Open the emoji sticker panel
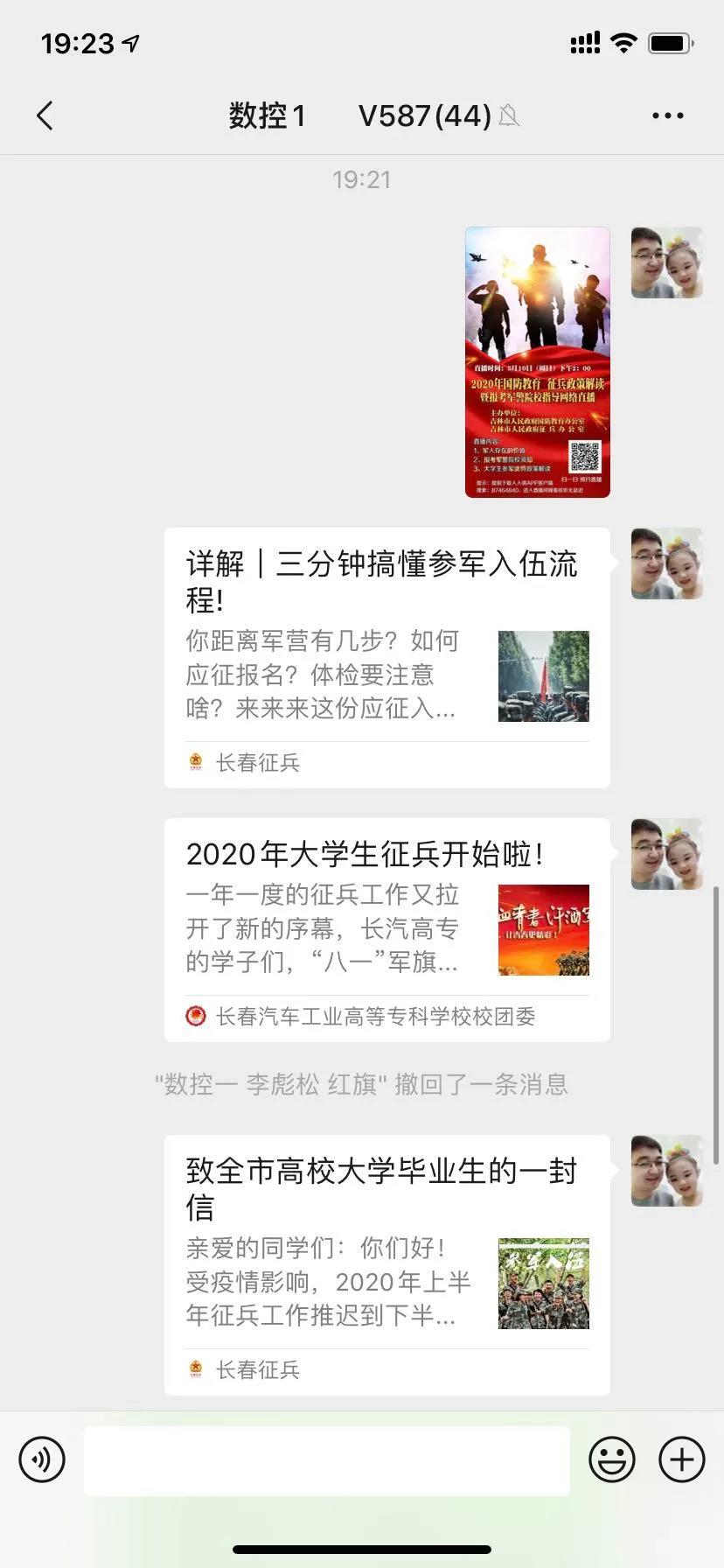The height and width of the screenshot is (1568, 724). [611, 1459]
